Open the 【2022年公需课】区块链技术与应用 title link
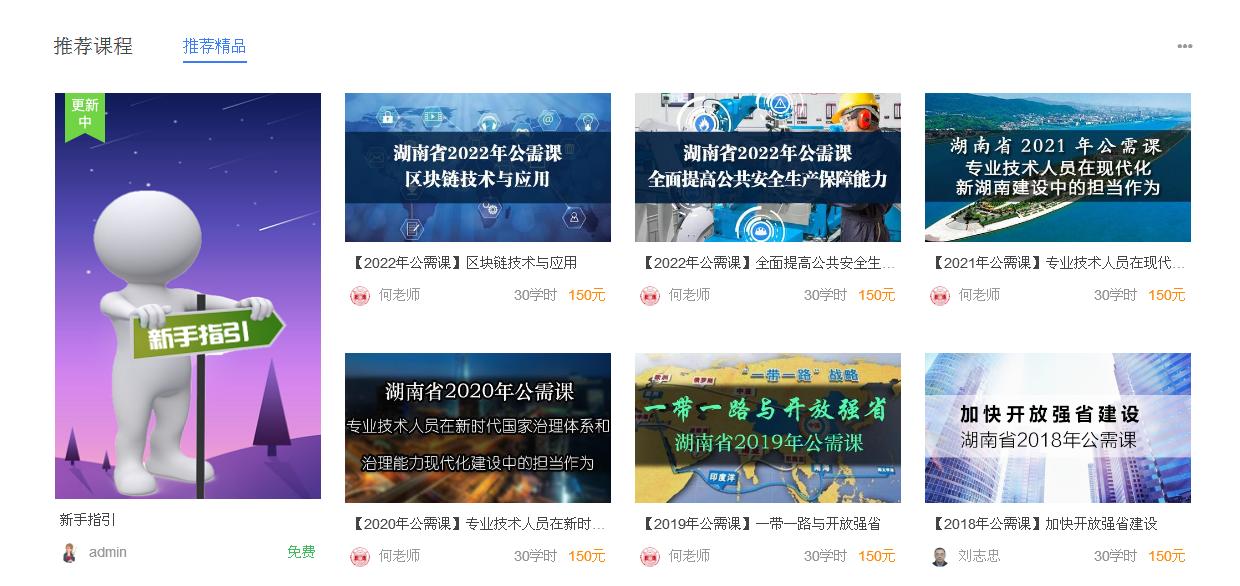1240x586 pixels. pyautogui.click(x=465, y=263)
